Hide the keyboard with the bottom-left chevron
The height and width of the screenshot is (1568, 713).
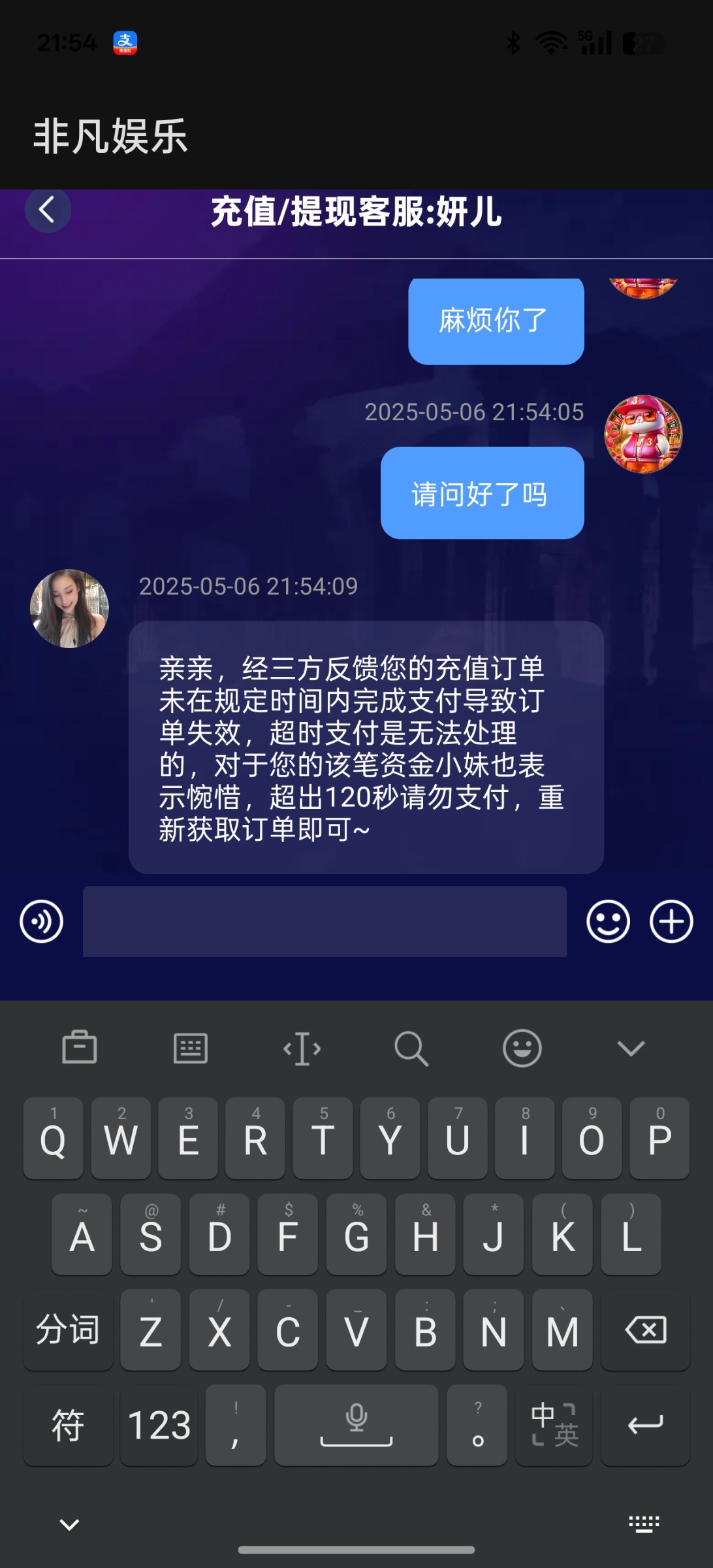pyautogui.click(x=69, y=1525)
